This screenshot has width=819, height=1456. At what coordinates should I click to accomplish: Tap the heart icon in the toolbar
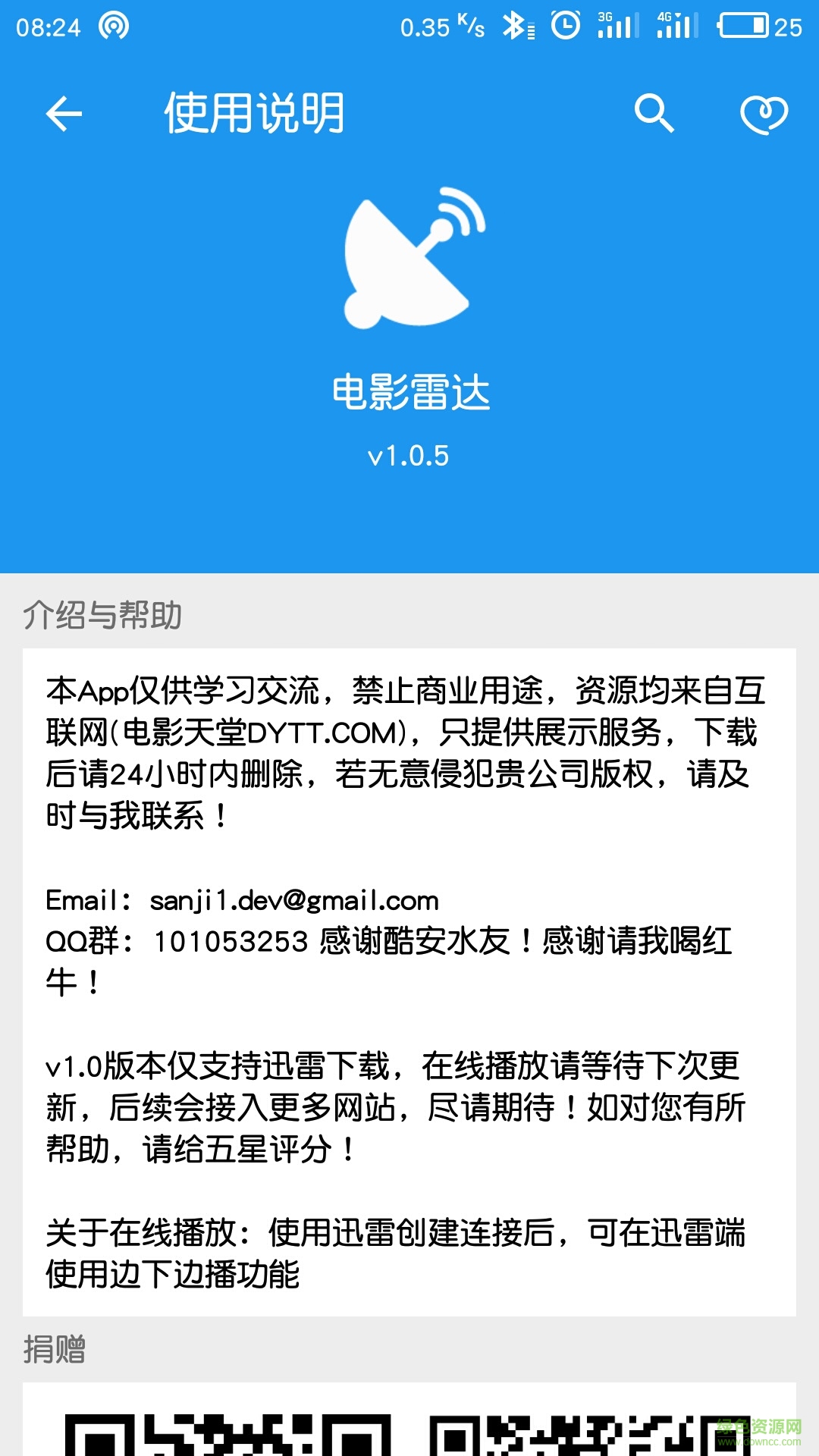(764, 115)
